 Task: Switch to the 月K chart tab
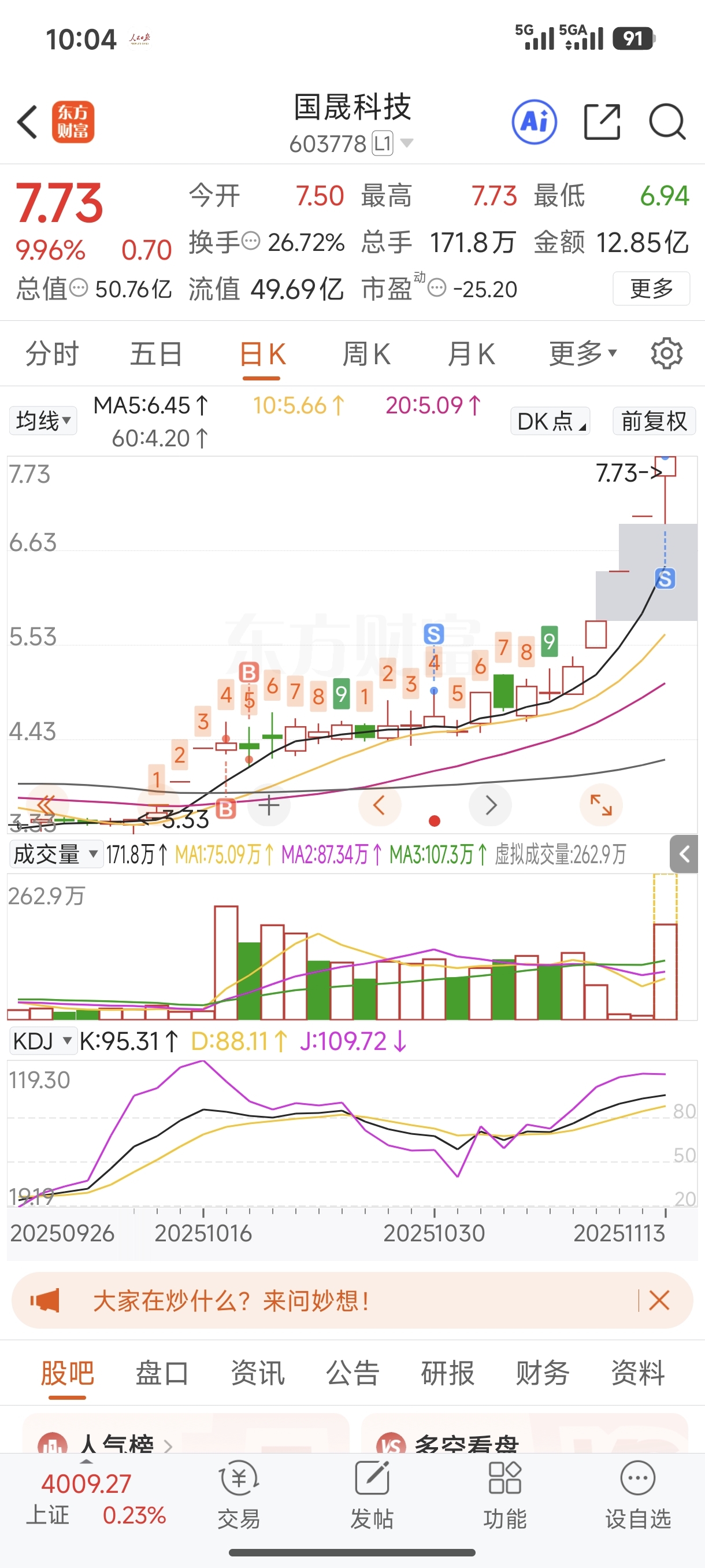coord(471,354)
